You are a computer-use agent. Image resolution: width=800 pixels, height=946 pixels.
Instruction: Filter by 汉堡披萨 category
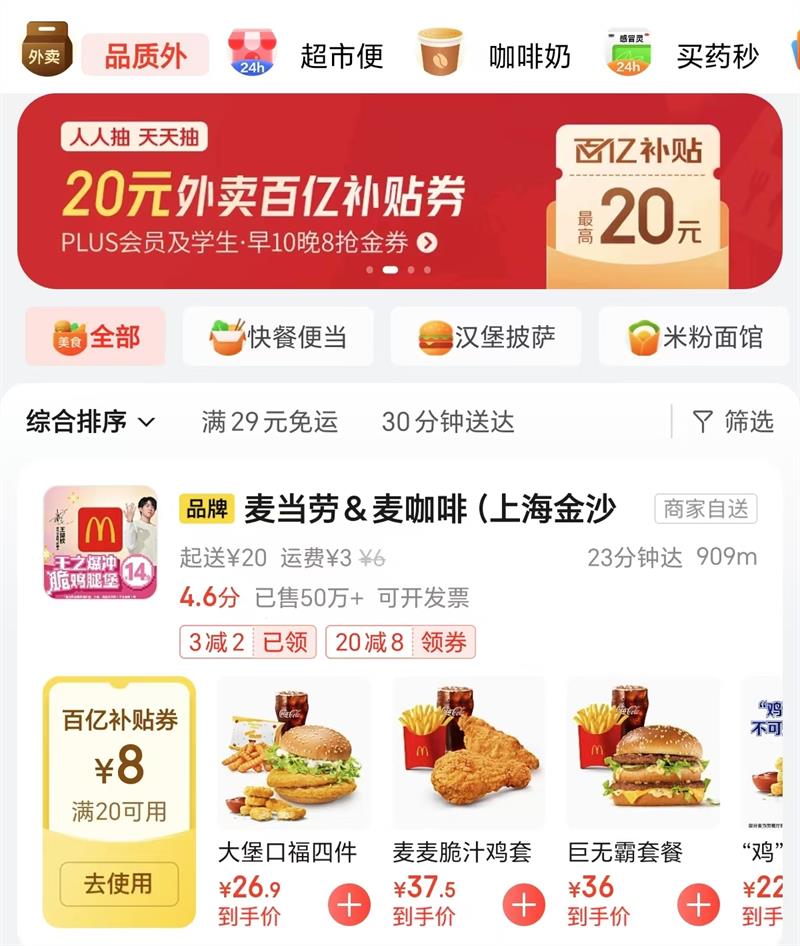(486, 337)
